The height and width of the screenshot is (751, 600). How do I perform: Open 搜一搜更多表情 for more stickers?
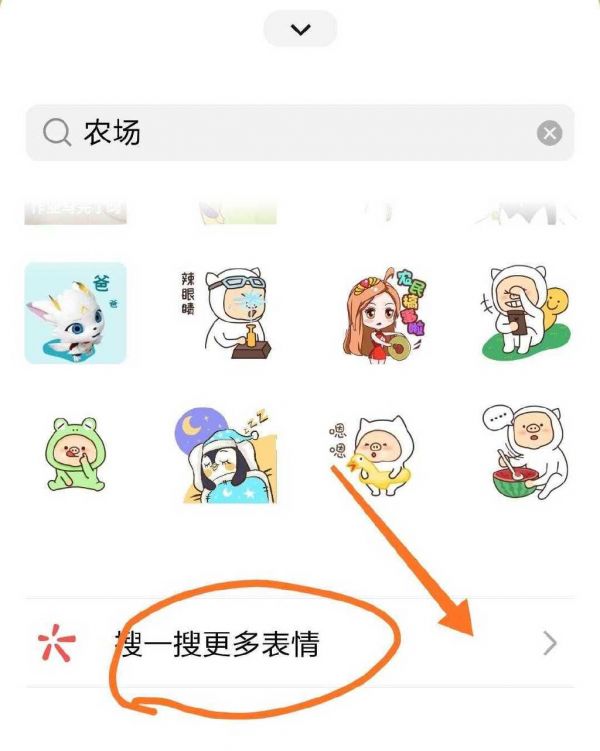coord(300,644)
